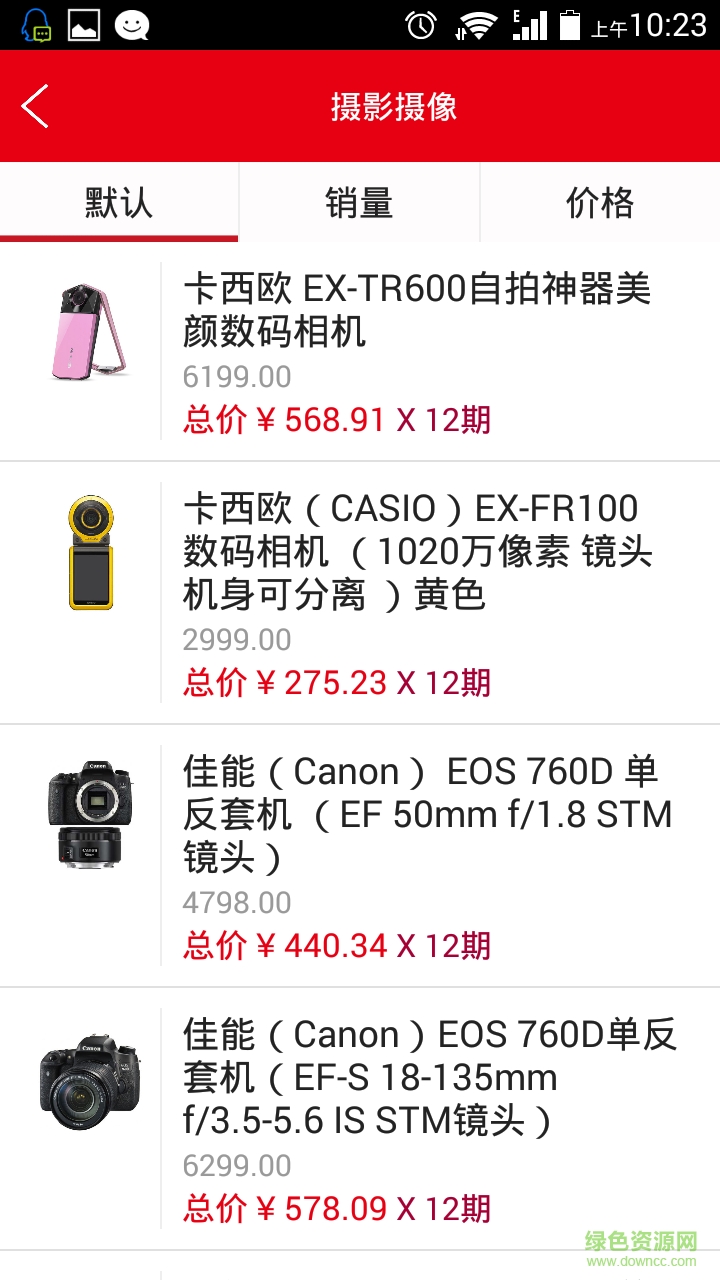720x1280 pixels.
Task: Go back from 摄影摄像 page
Action: [36, 106]
